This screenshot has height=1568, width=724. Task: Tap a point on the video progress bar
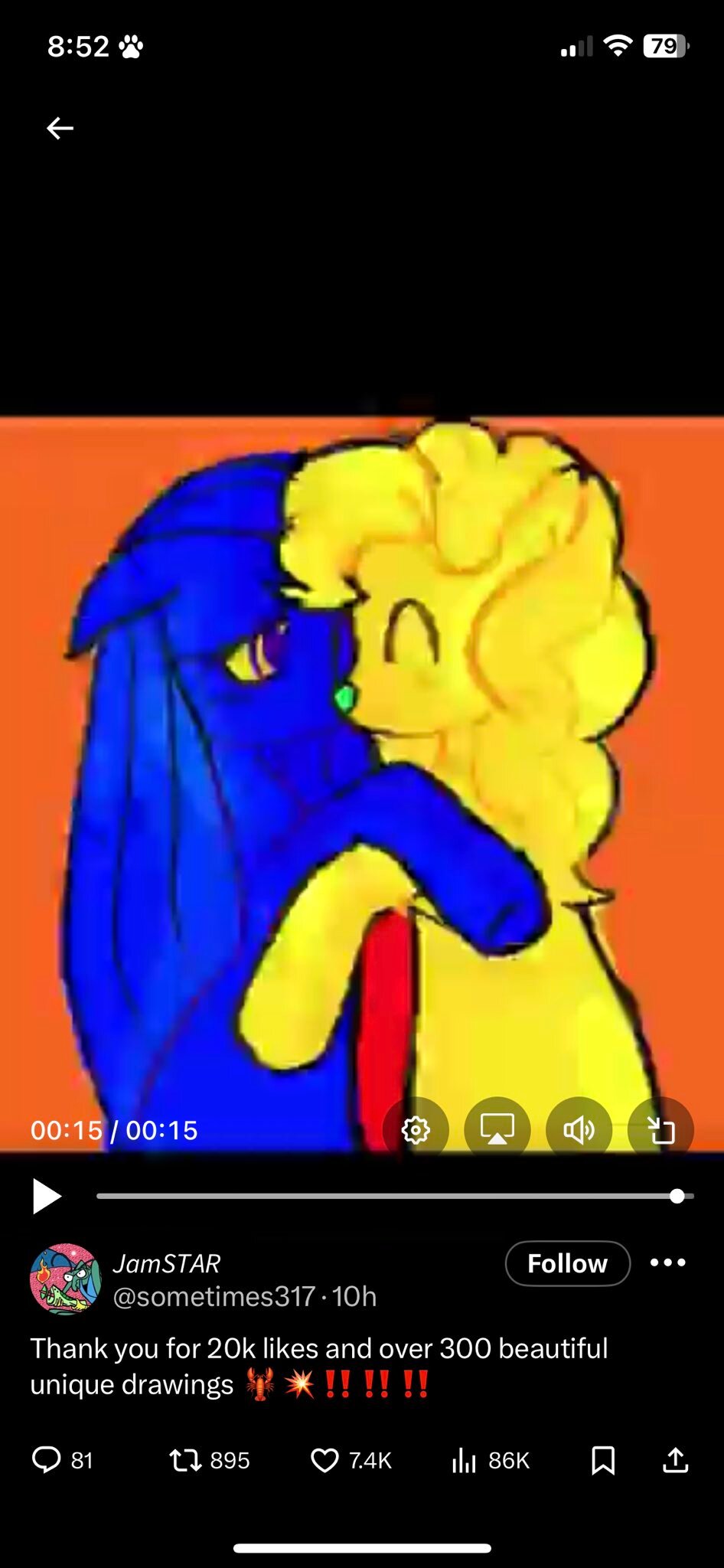(x=383, y=1196)
